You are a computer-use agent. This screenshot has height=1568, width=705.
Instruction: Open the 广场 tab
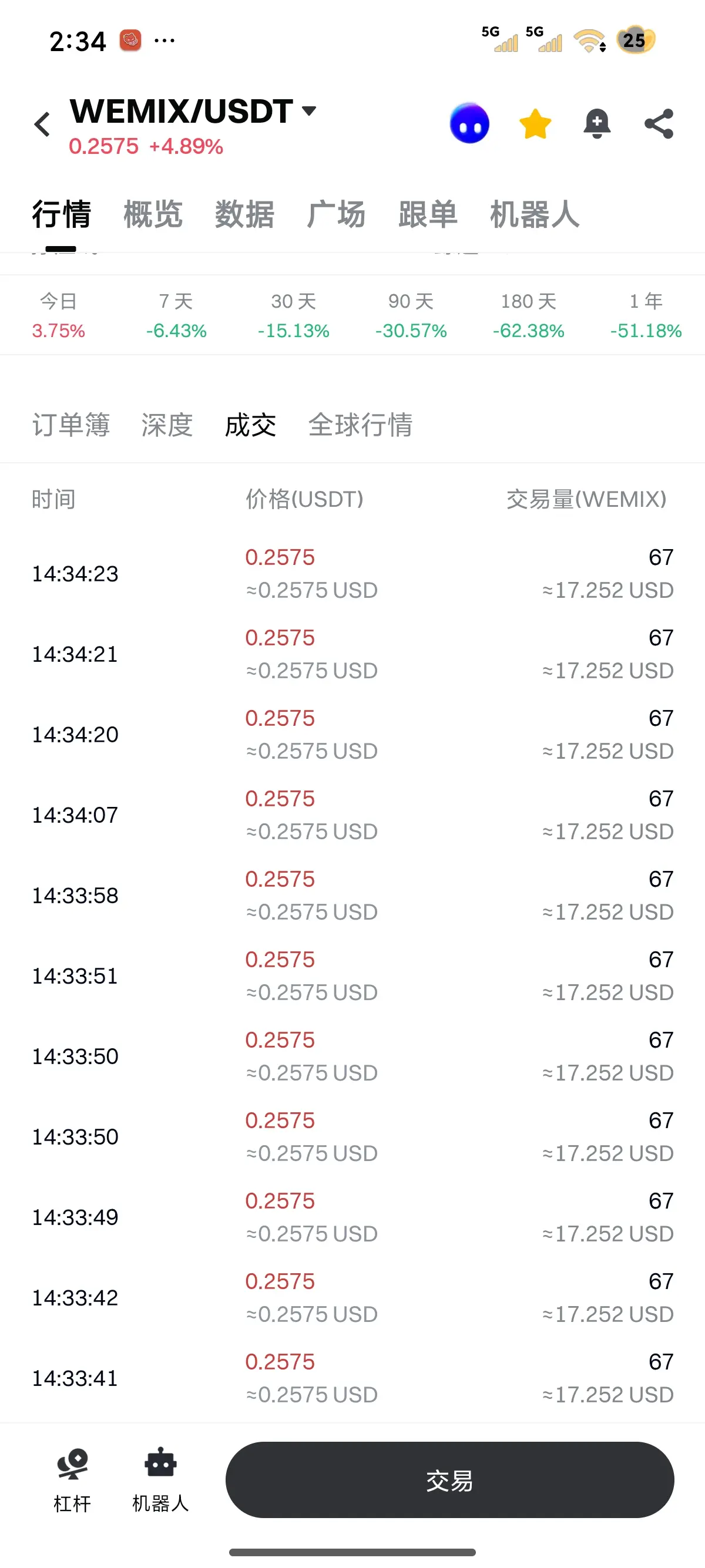[x=336, y=214]
